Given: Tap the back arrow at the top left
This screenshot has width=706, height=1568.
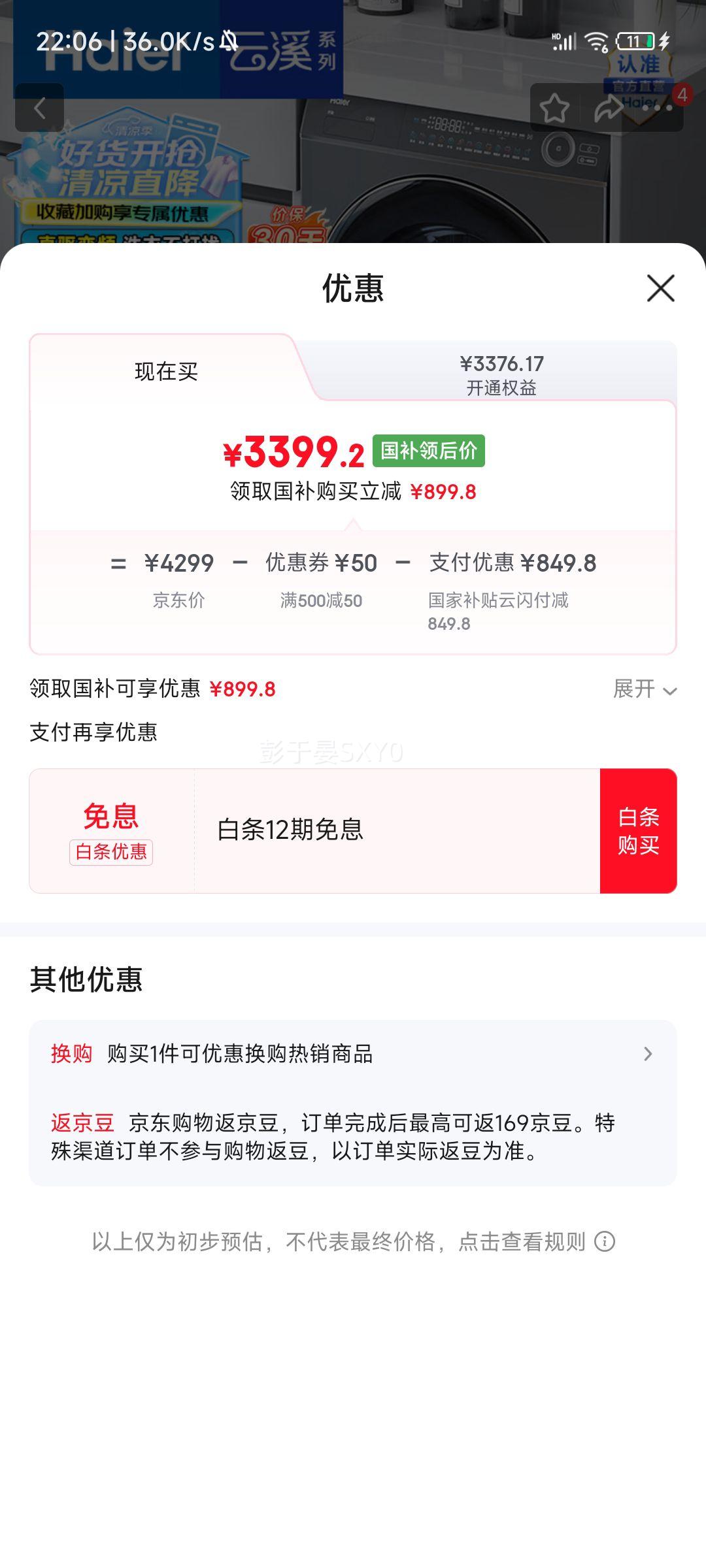Looking at the screenshot, I should tap(41, 107).
